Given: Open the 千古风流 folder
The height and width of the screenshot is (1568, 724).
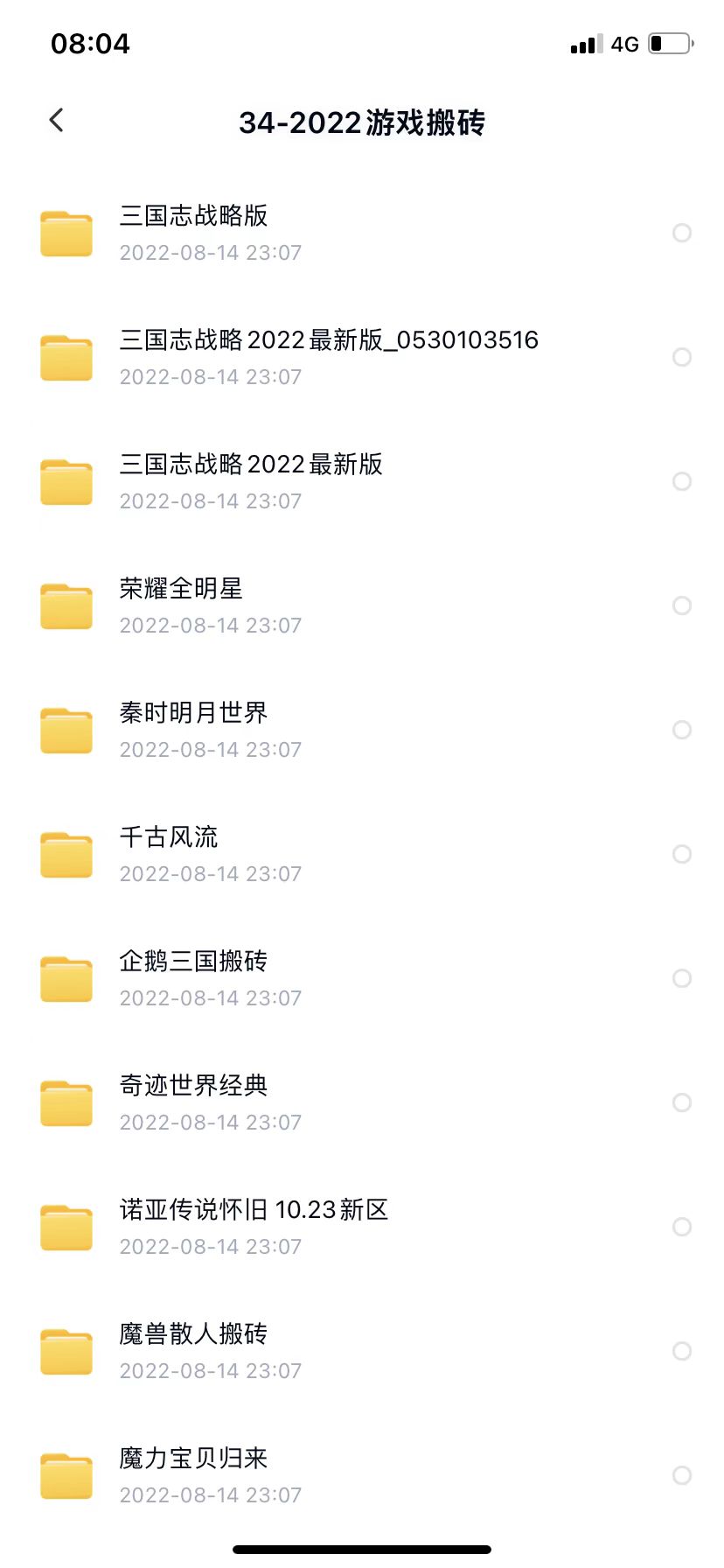Looking at the screenshot, I should pyautogui.click(x=169, y=837).
